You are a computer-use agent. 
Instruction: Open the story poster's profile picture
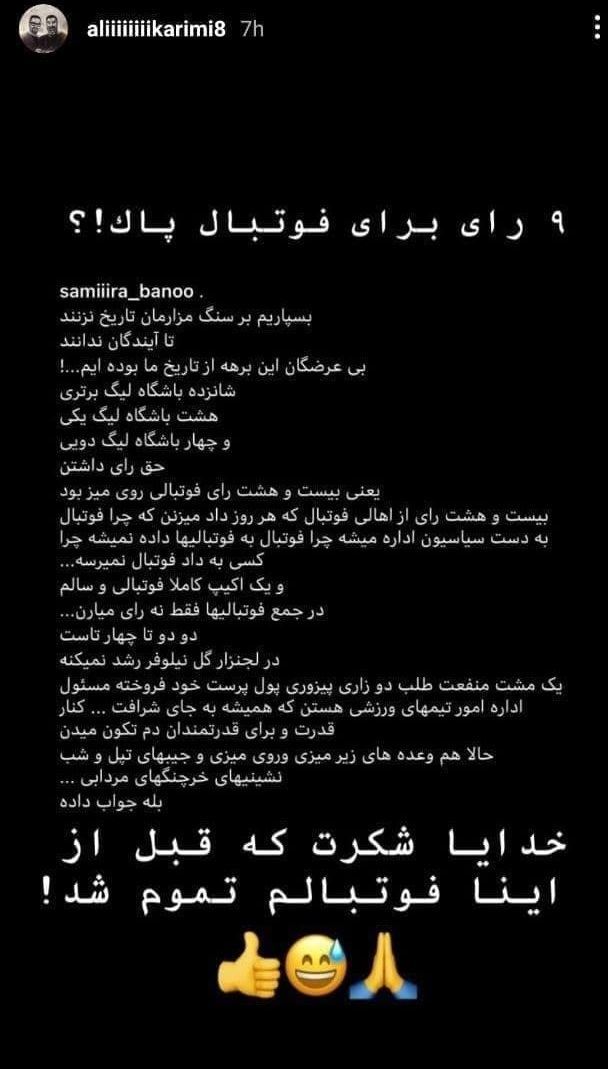coord(44,29)
